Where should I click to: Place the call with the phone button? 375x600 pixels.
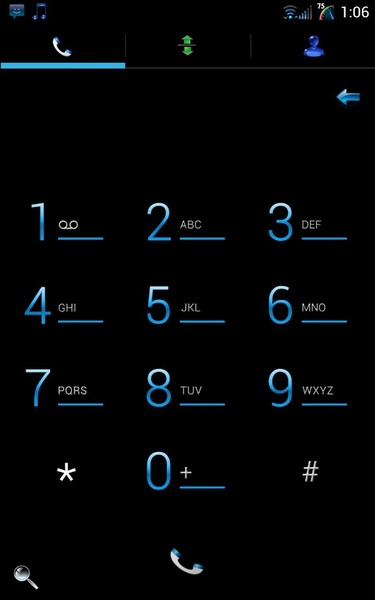187,562
